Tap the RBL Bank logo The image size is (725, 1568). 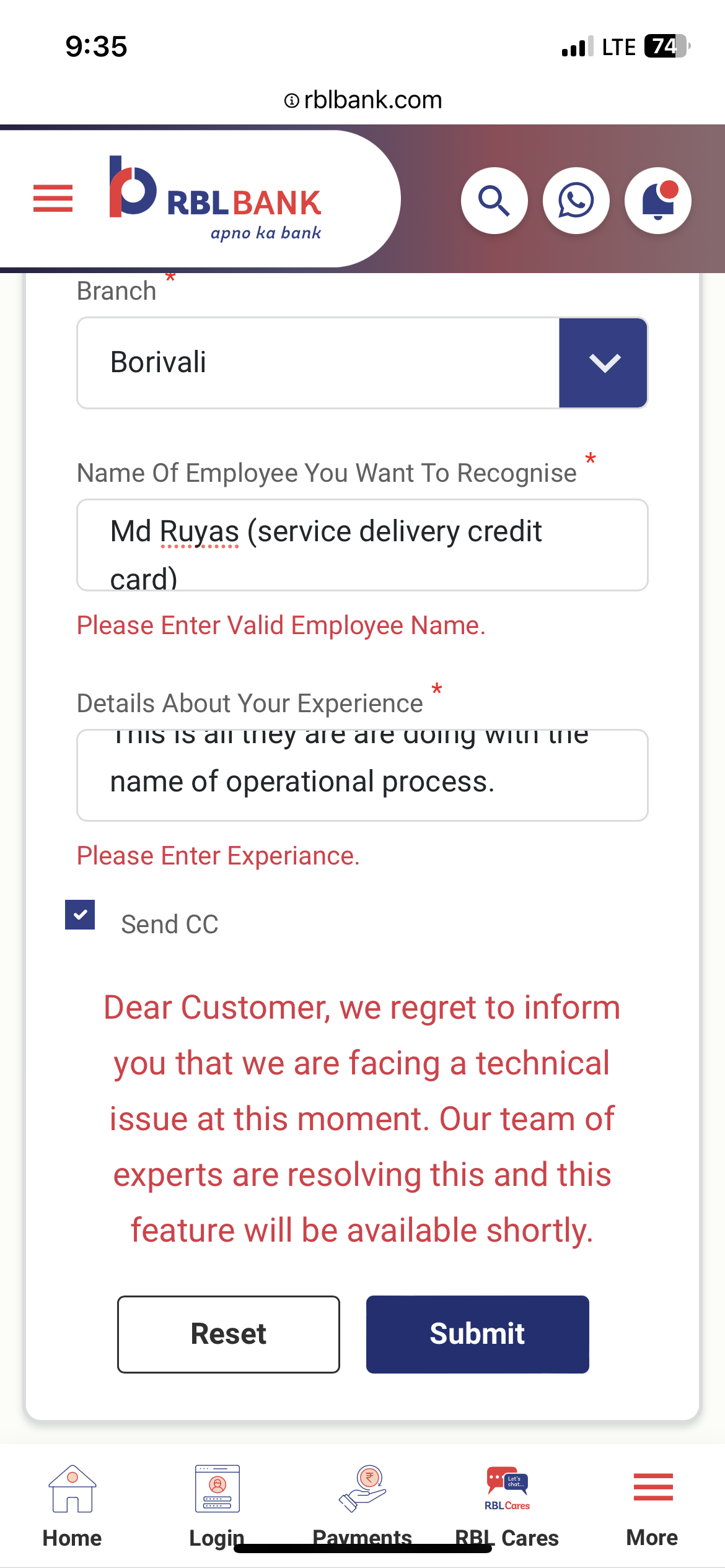[x=216, y=198]
